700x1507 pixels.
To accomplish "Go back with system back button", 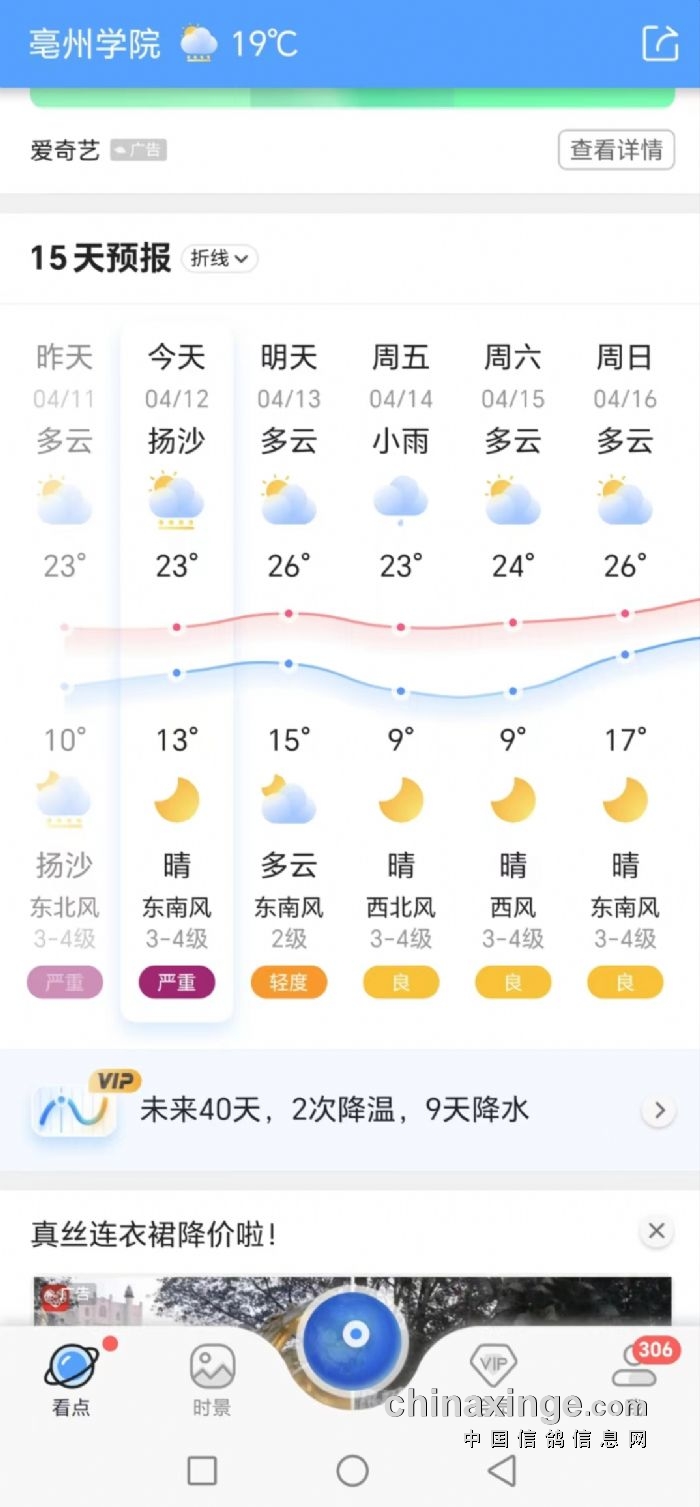I will pyautogui.click(x=501, y=1470).
